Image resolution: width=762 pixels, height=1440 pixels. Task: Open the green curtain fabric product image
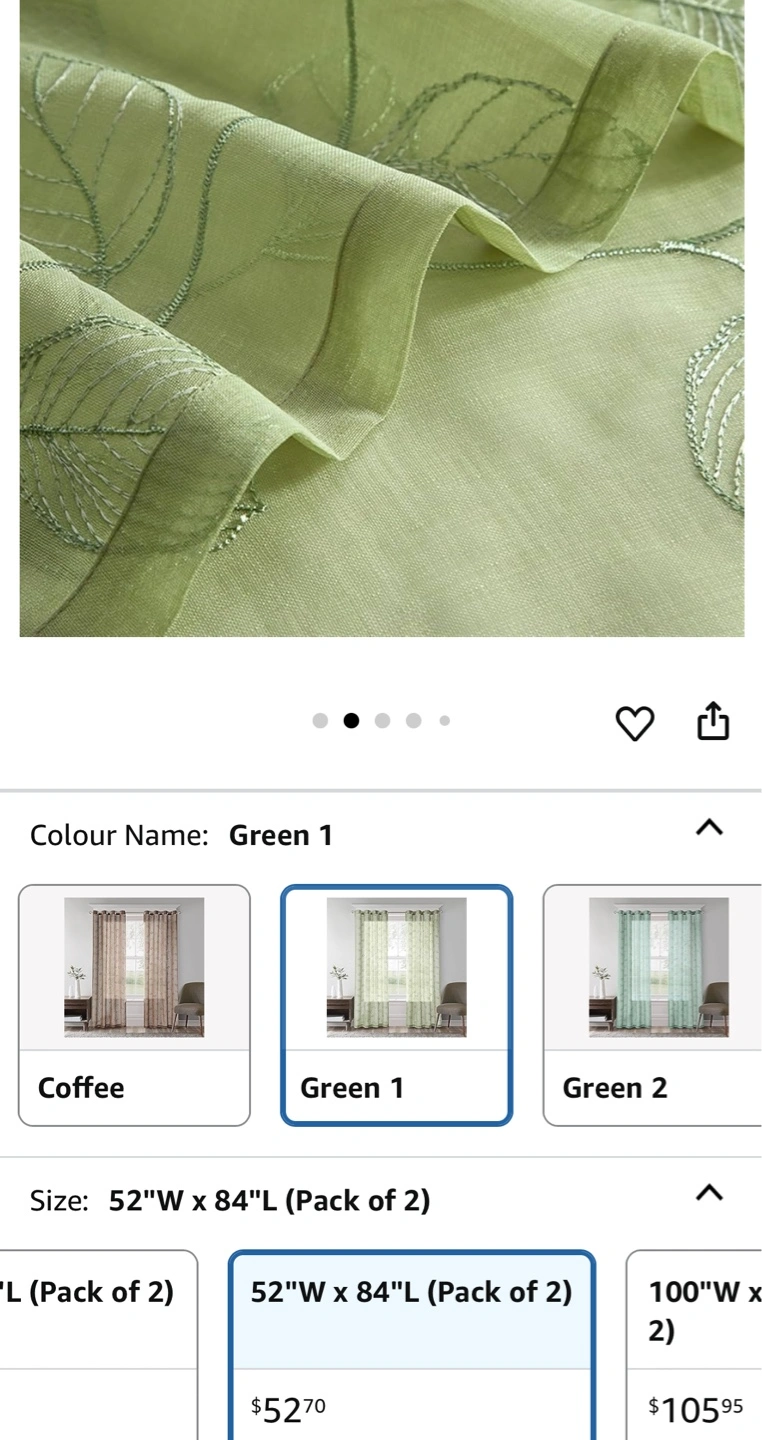point(382,318)
